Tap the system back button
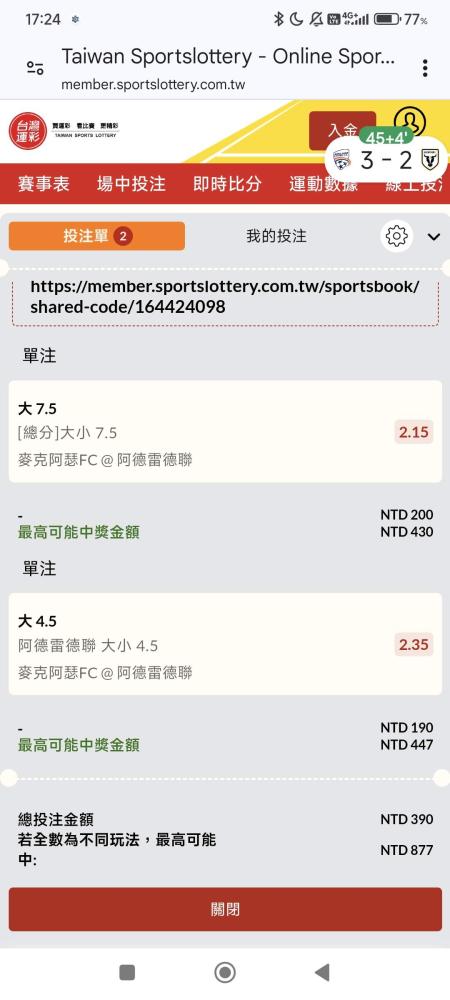This screenshot has height=1000, width=450. [323, 972]
